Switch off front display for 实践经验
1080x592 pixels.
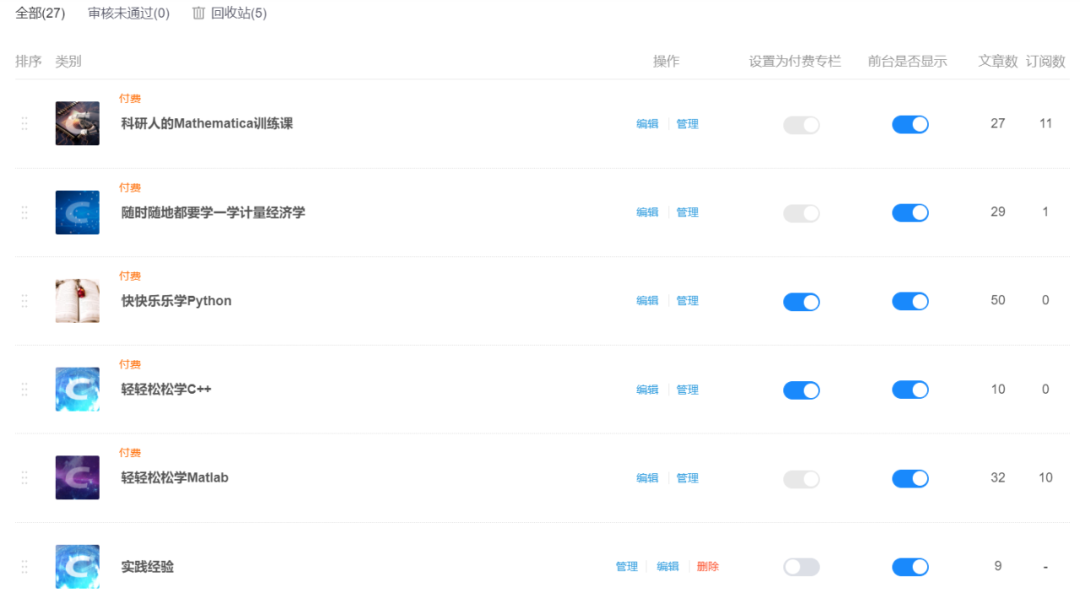click(910, 567)
